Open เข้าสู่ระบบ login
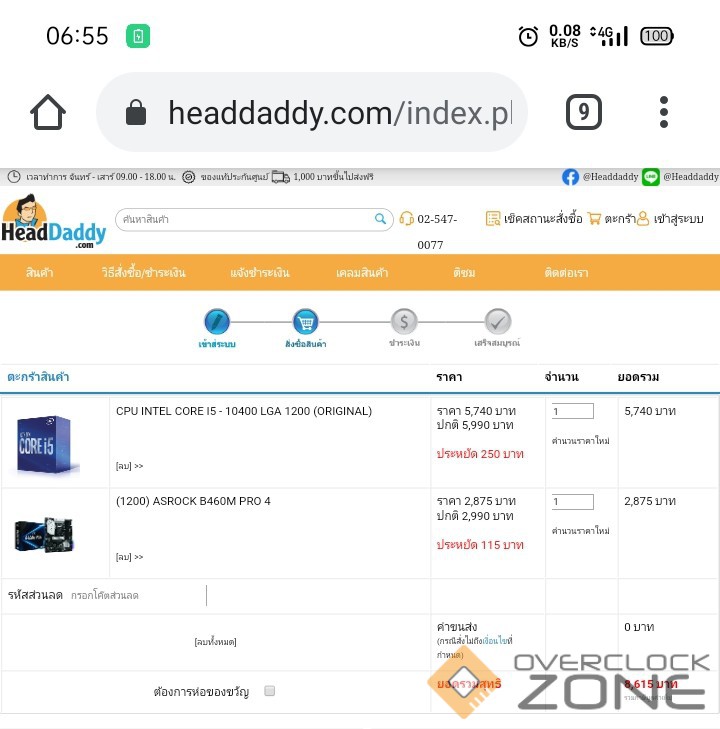 671,218
